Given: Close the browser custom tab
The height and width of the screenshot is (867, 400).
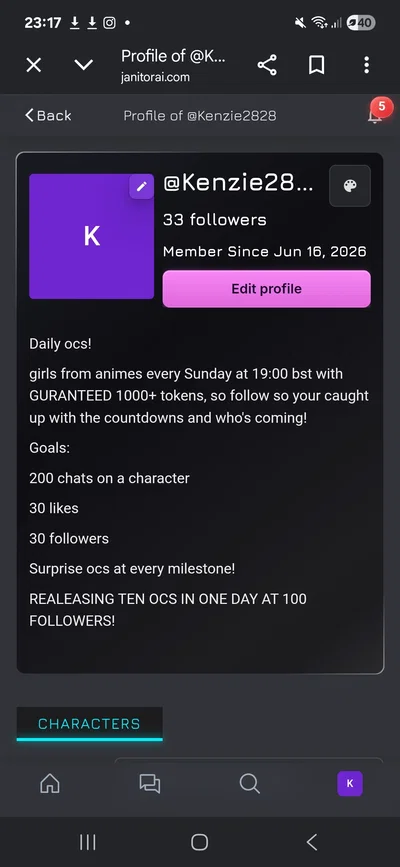Looking at the screenshot, I should click(34, 65).
